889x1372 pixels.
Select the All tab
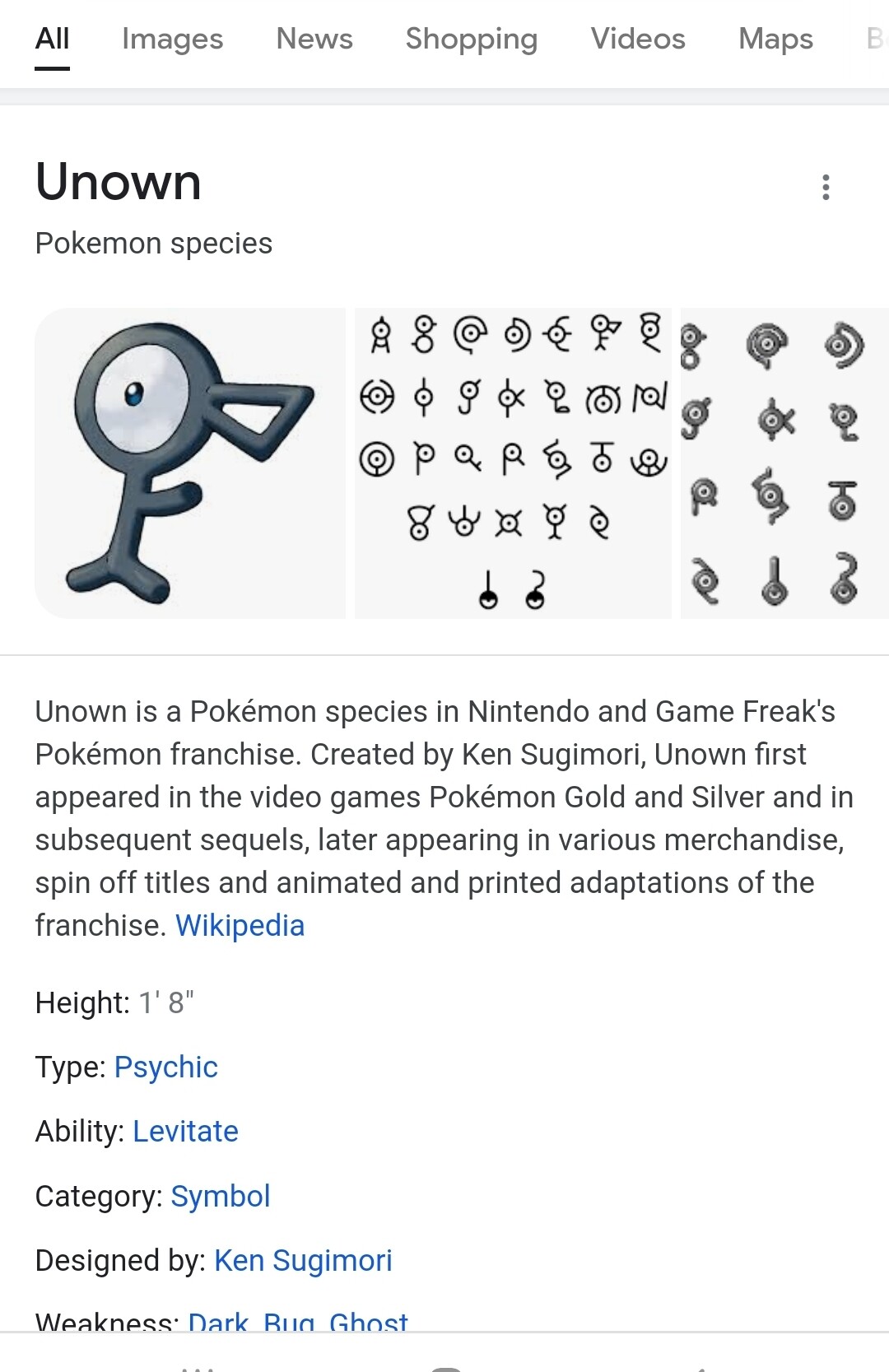(52, 39)
